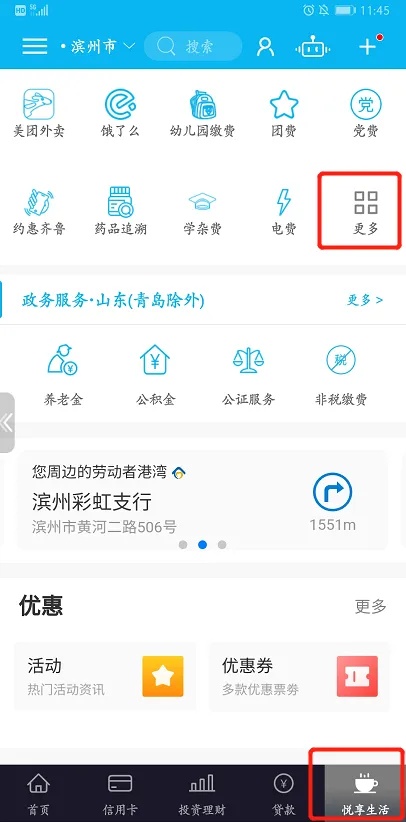Open the robot assistant icon
The image size is (406, 822).
[x=313, y=47]
